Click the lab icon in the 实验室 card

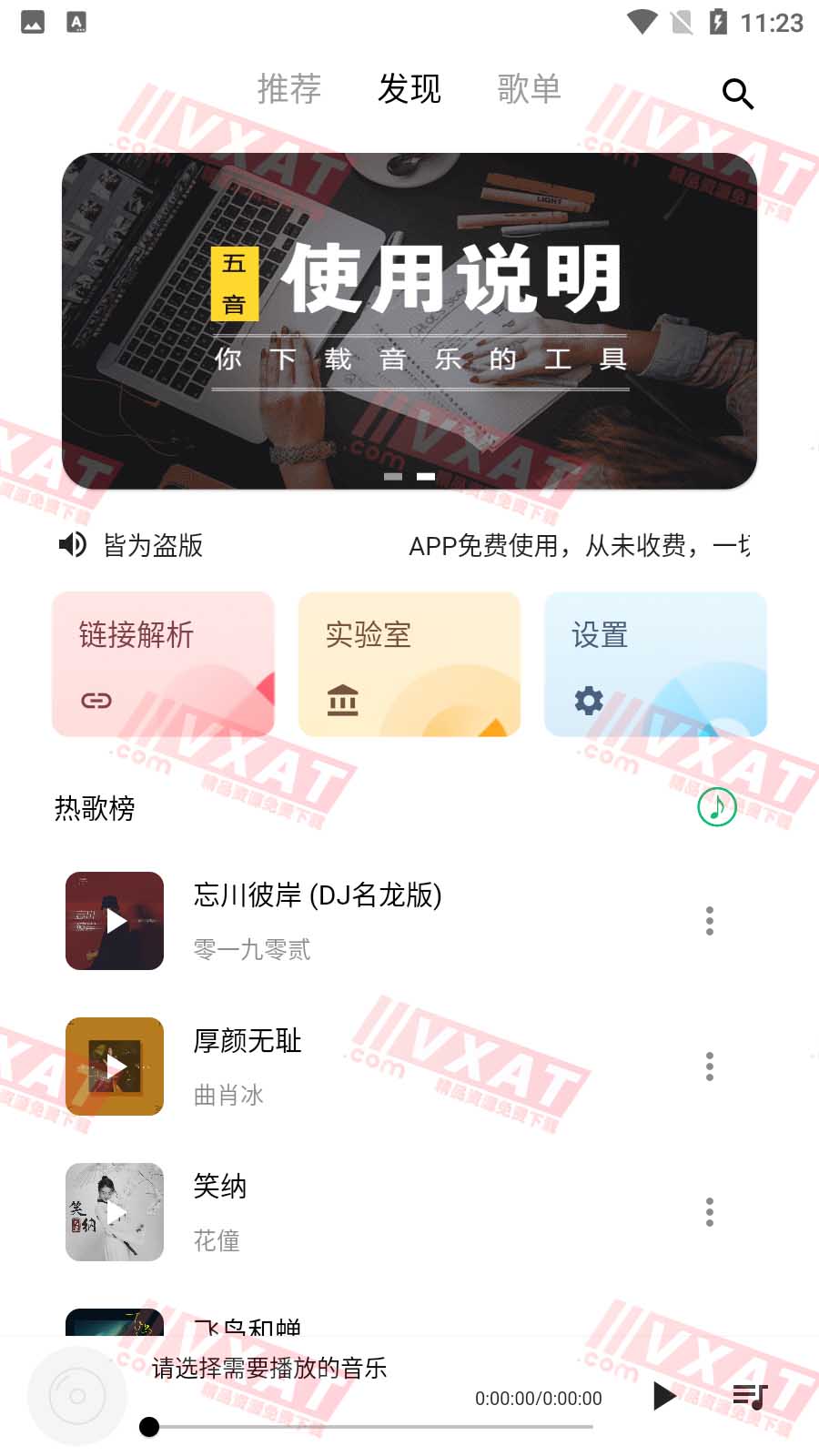[x=343, y=701]
